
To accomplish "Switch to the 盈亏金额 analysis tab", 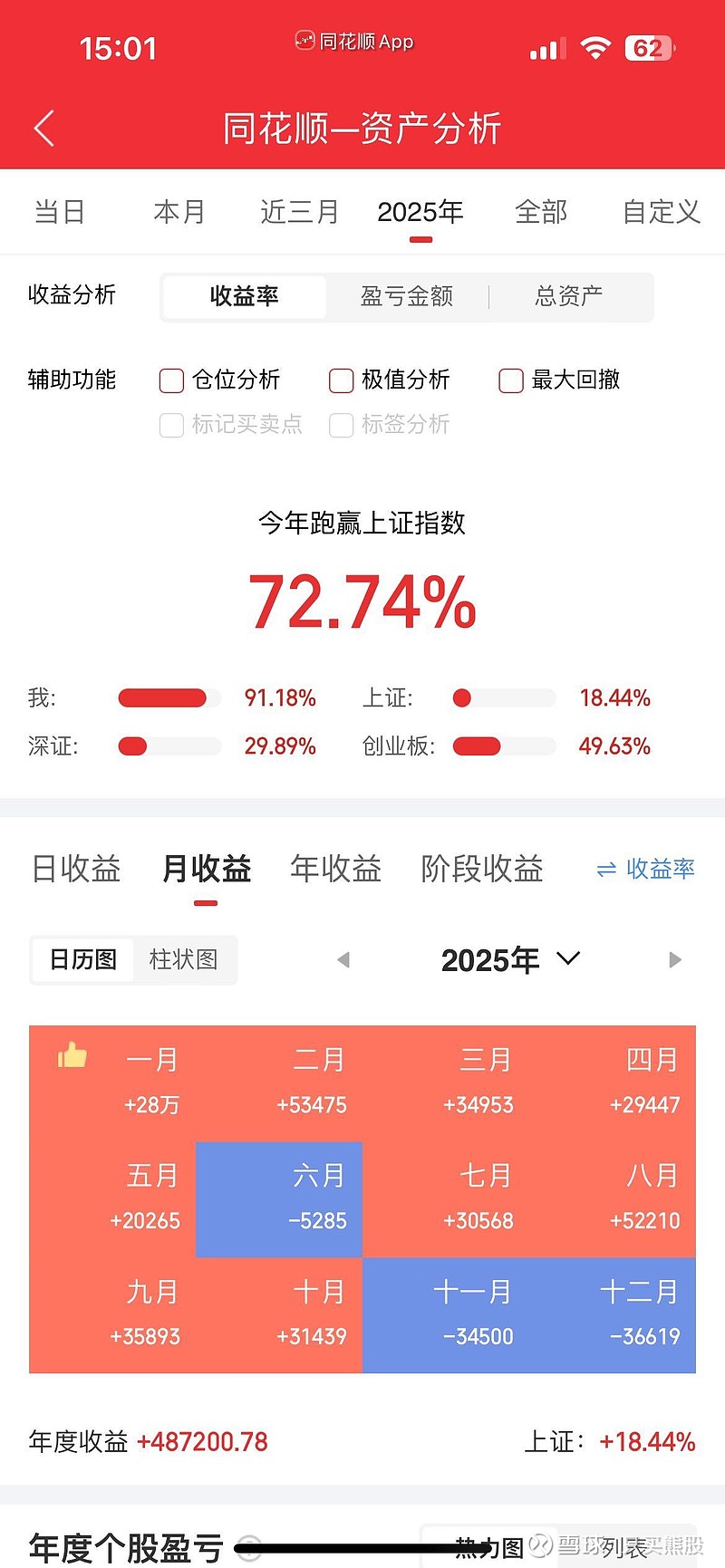I will tap(405, 296).
